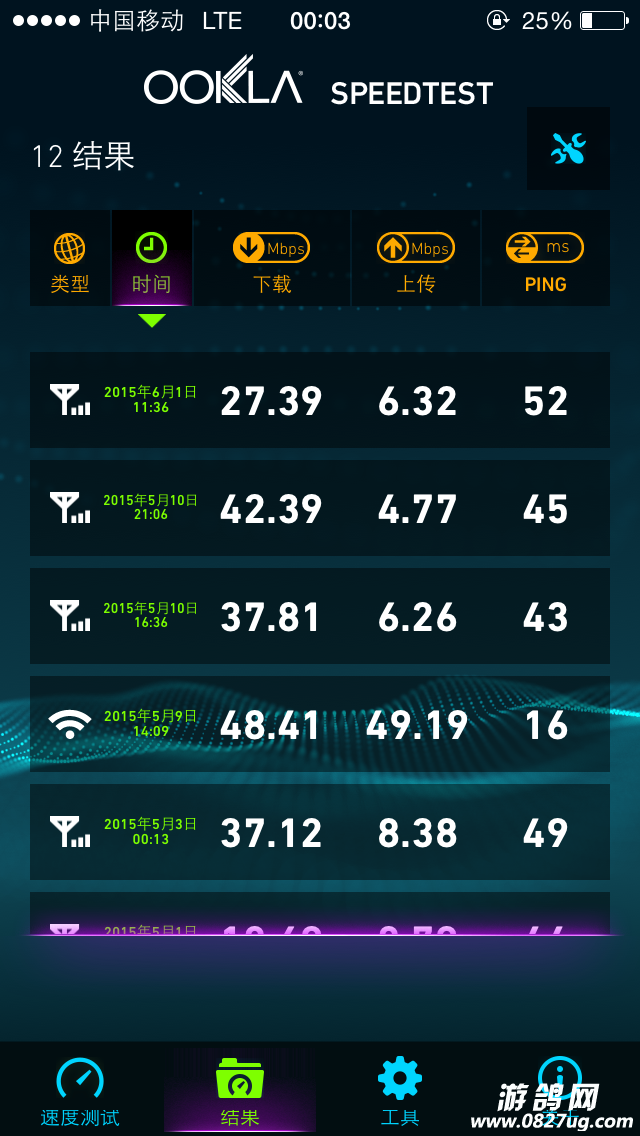Open the 2015年5月10日 21:06 result
Screen dimensions: 640x1136
(320, 508)
